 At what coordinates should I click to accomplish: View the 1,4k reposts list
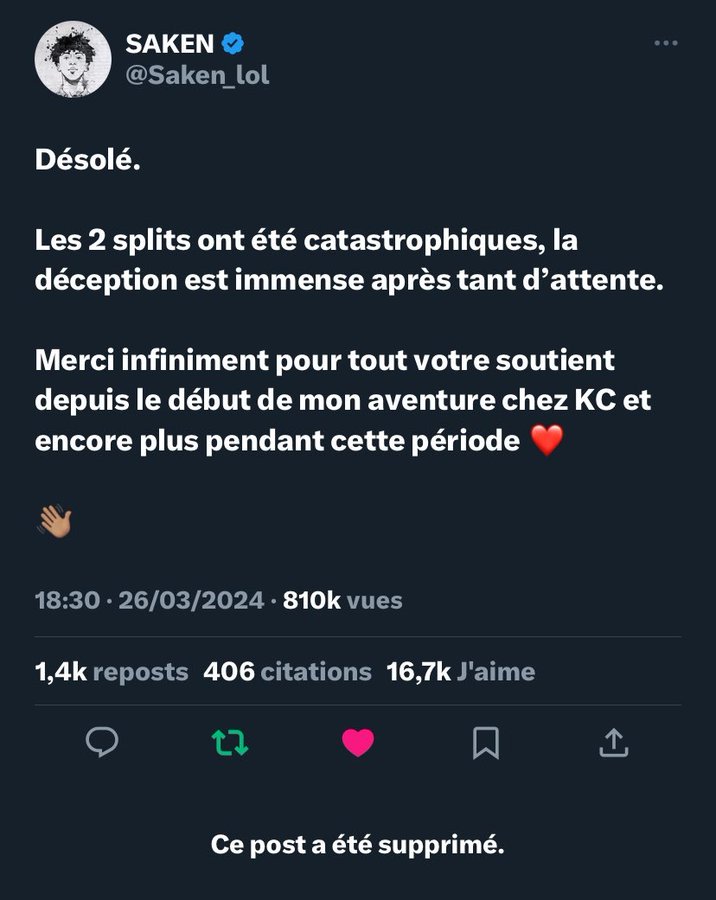[111, 672]
